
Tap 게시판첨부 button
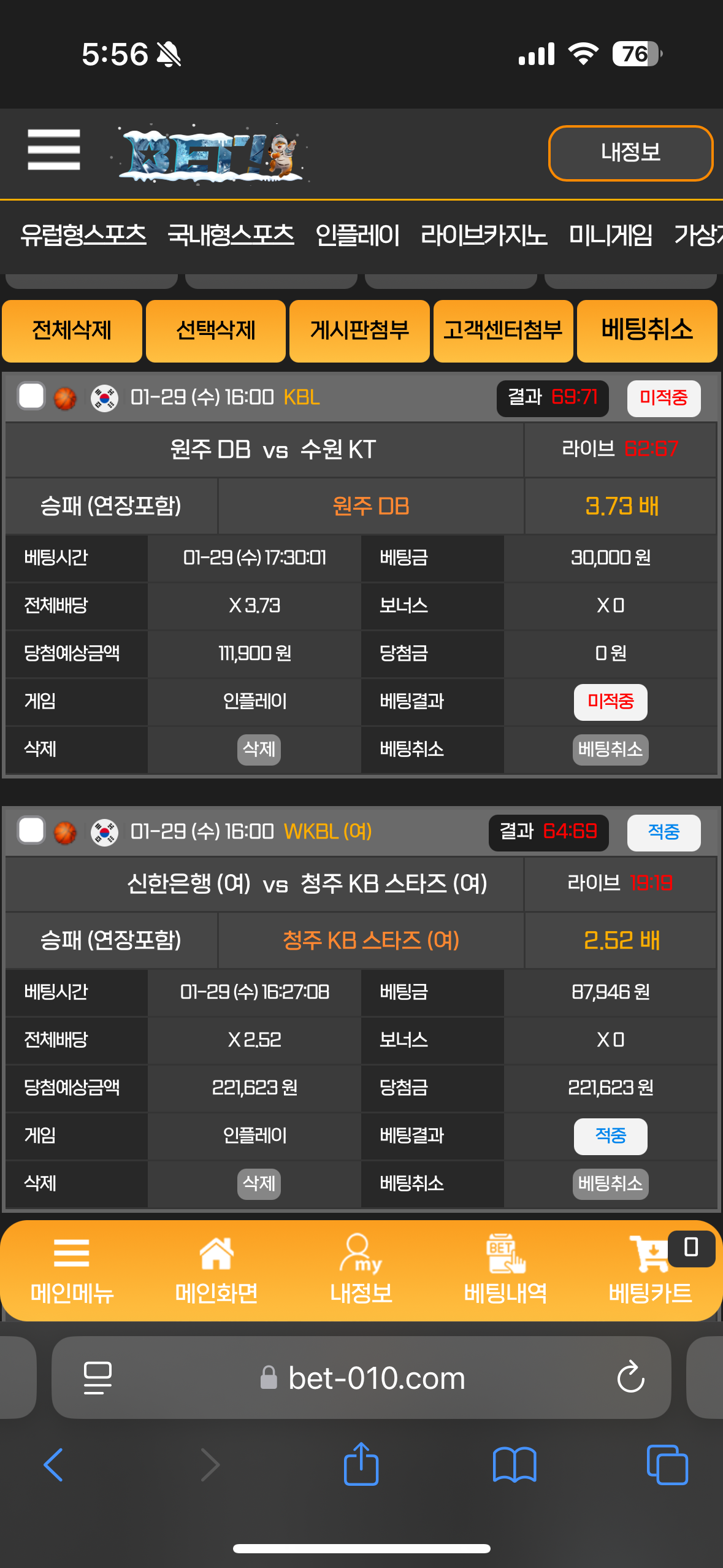(359, 331)
